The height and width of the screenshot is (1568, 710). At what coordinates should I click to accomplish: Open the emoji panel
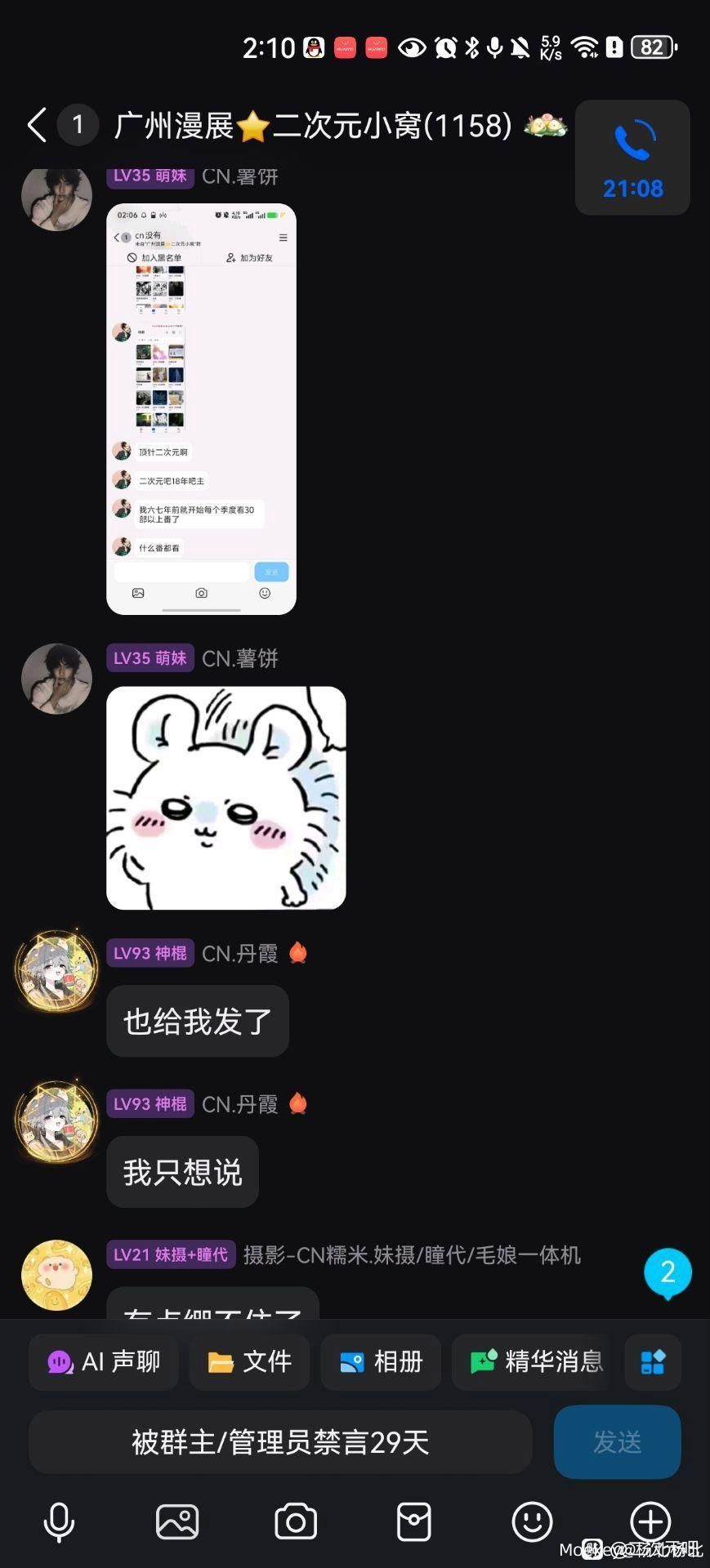point(532,1522)
